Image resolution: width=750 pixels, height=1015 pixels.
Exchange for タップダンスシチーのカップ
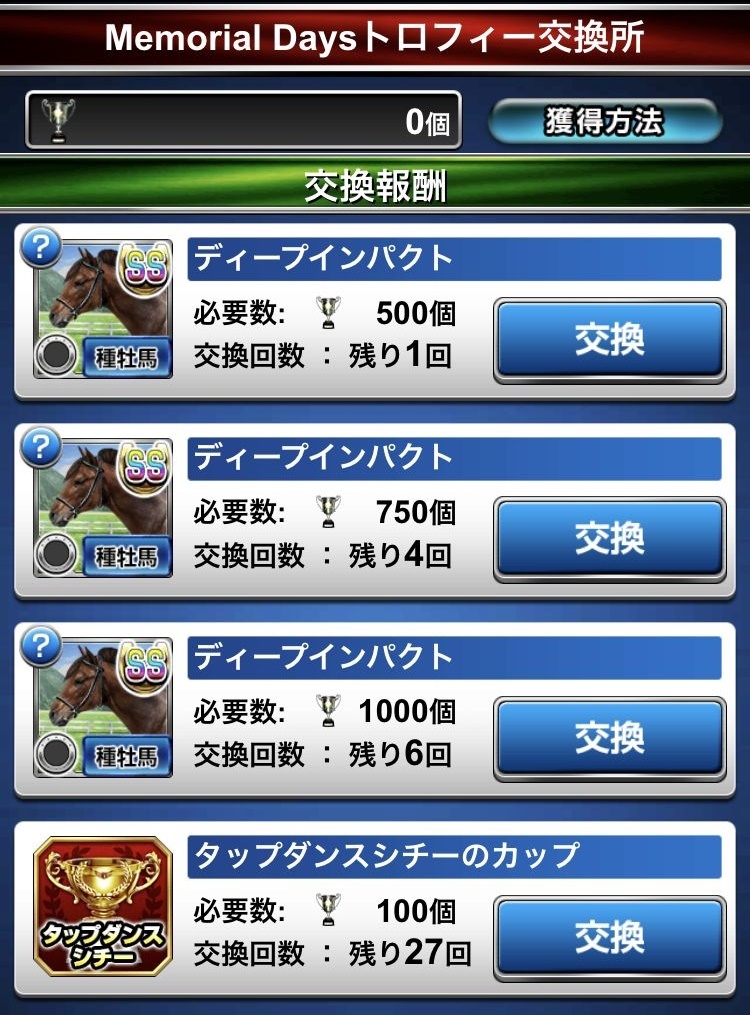pos(609,937)
